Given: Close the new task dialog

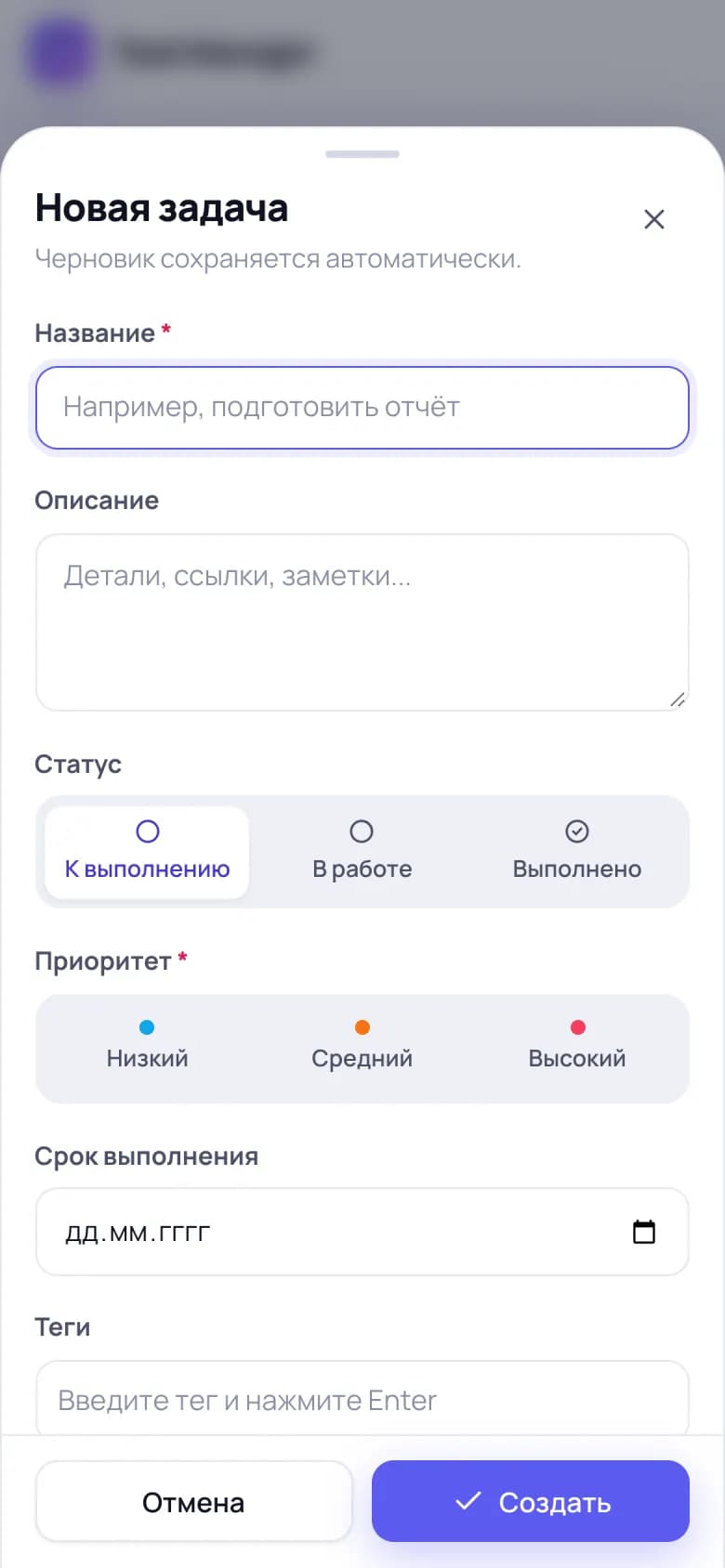Looking at the screenshot, I should 654,219.
